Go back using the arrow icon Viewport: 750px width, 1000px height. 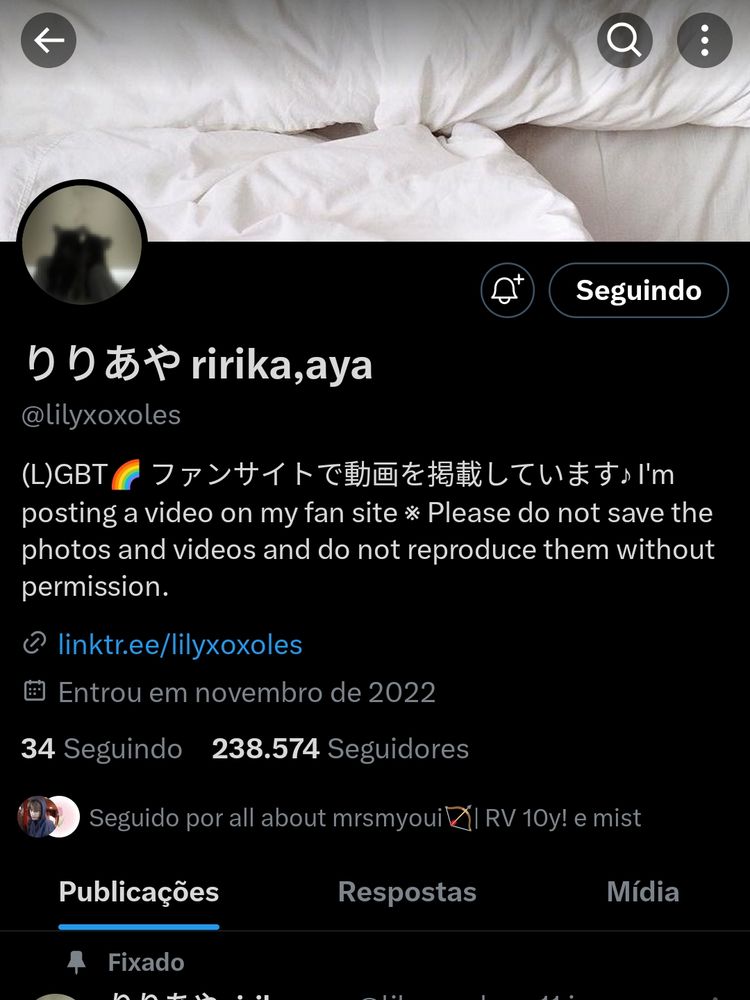coord(49,40)
